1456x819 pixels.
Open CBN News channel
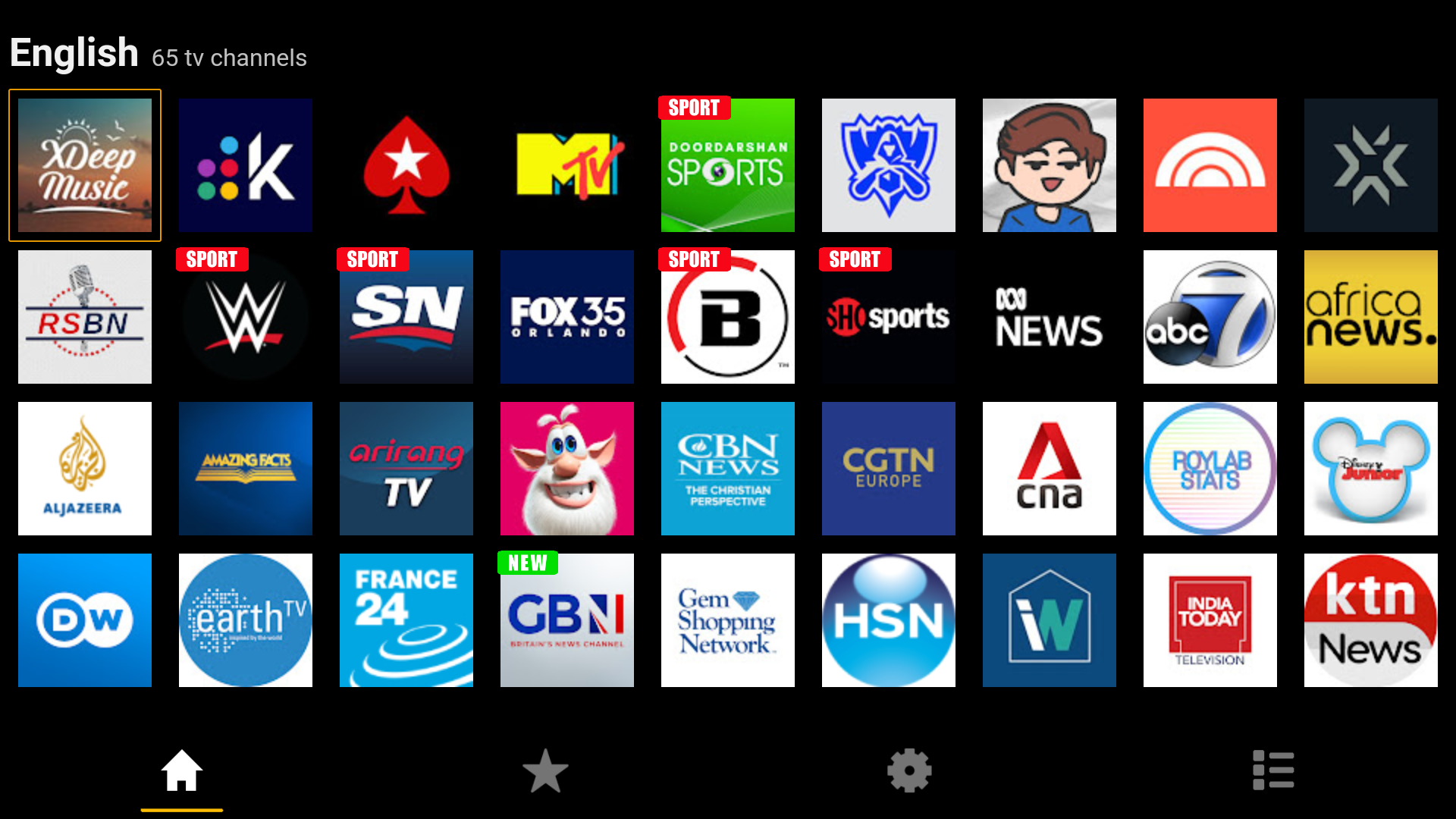tap(728, 469)
